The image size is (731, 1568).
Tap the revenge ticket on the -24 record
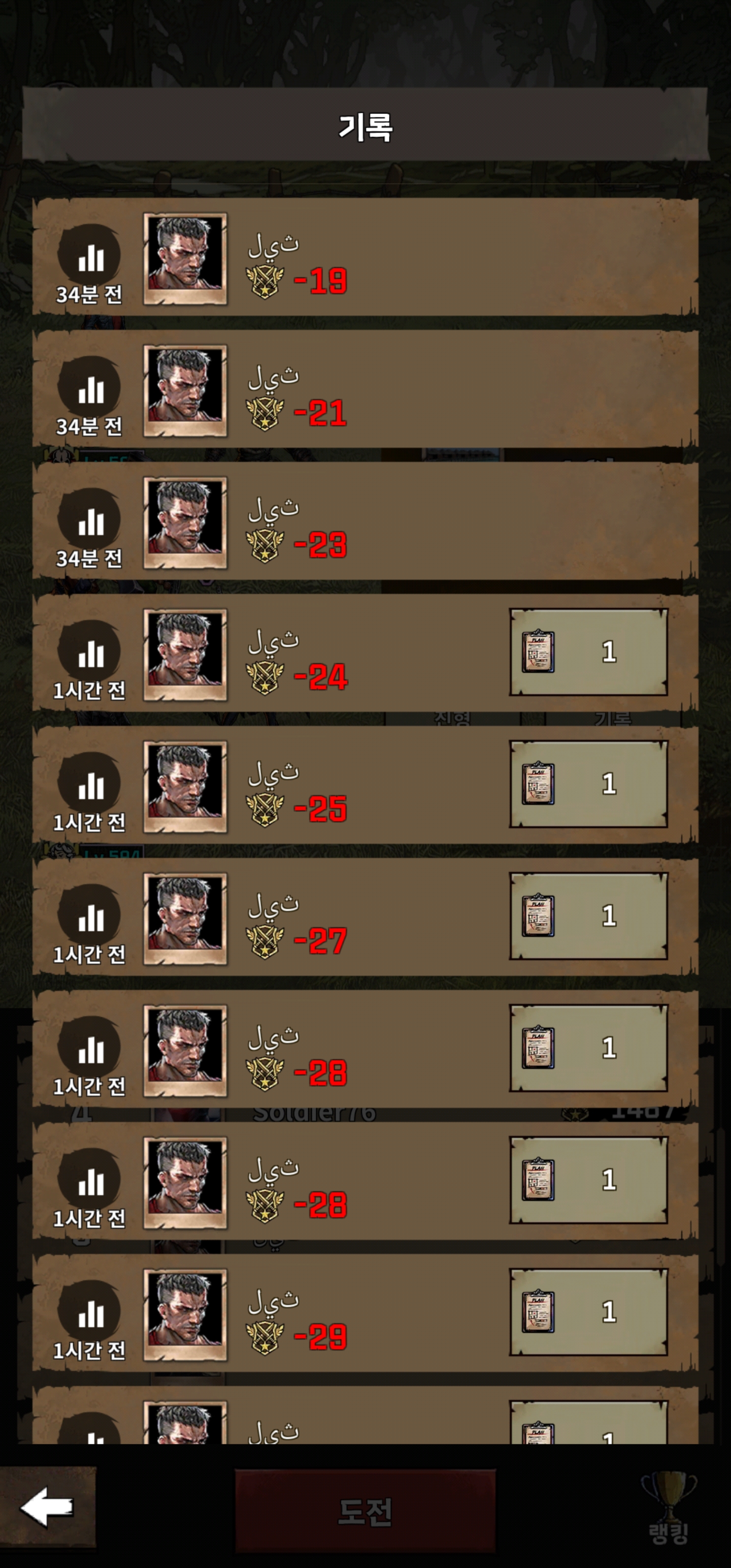[588, 652]
